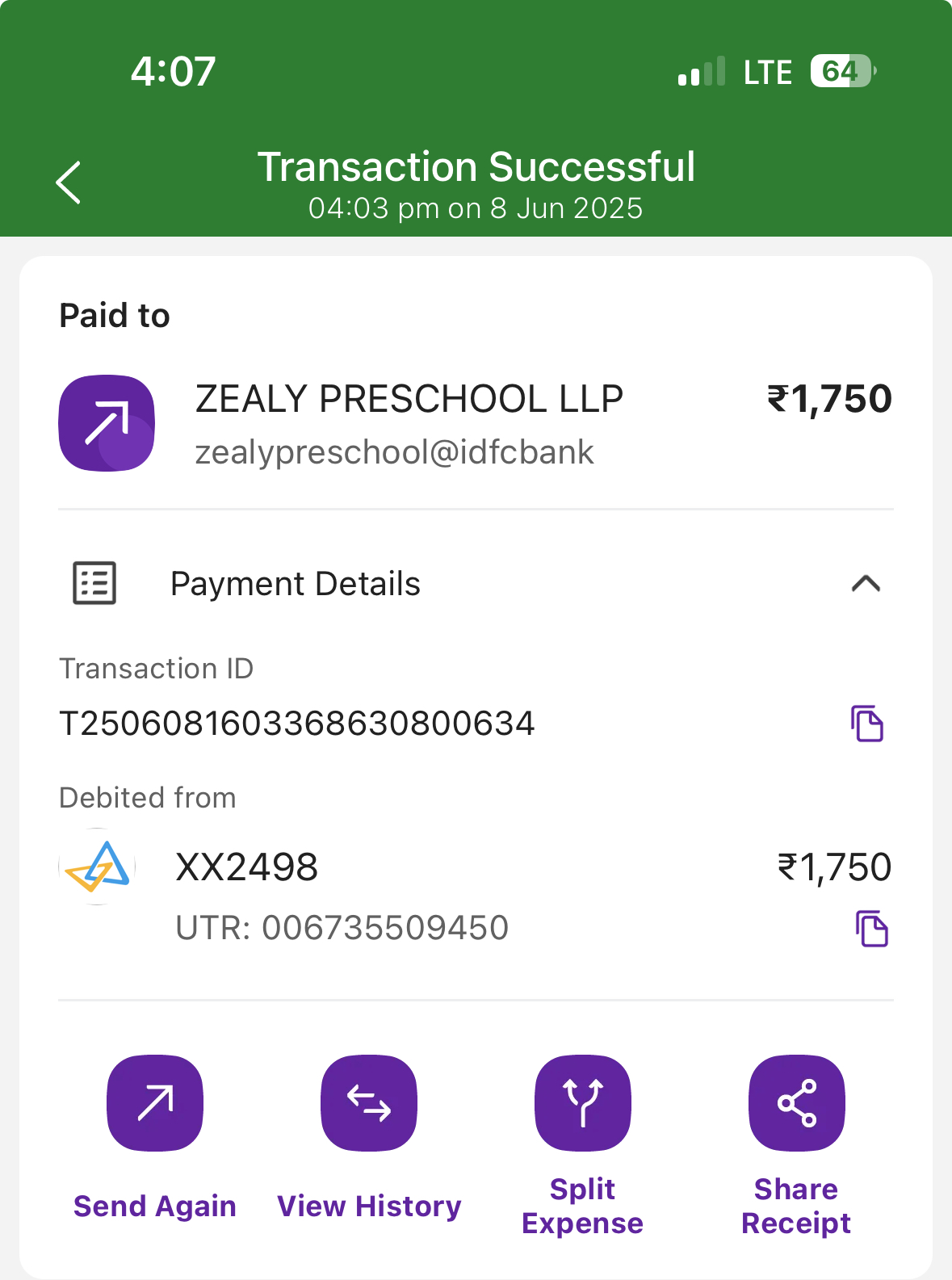Share Receipt for this transaction
Screen dimensions: 952x1280
796,1103
